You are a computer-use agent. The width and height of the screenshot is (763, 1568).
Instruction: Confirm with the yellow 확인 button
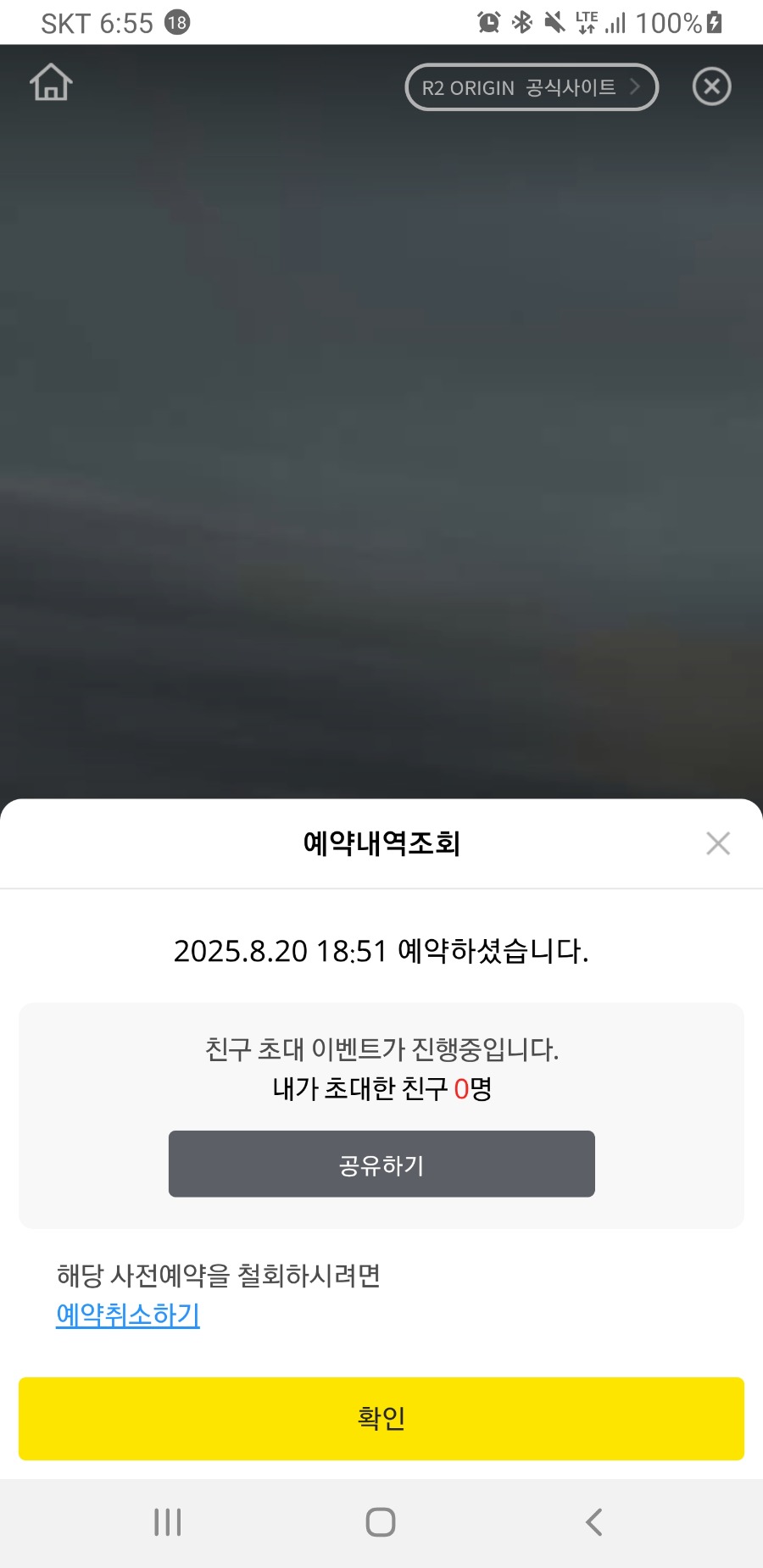pos(381,1418)
